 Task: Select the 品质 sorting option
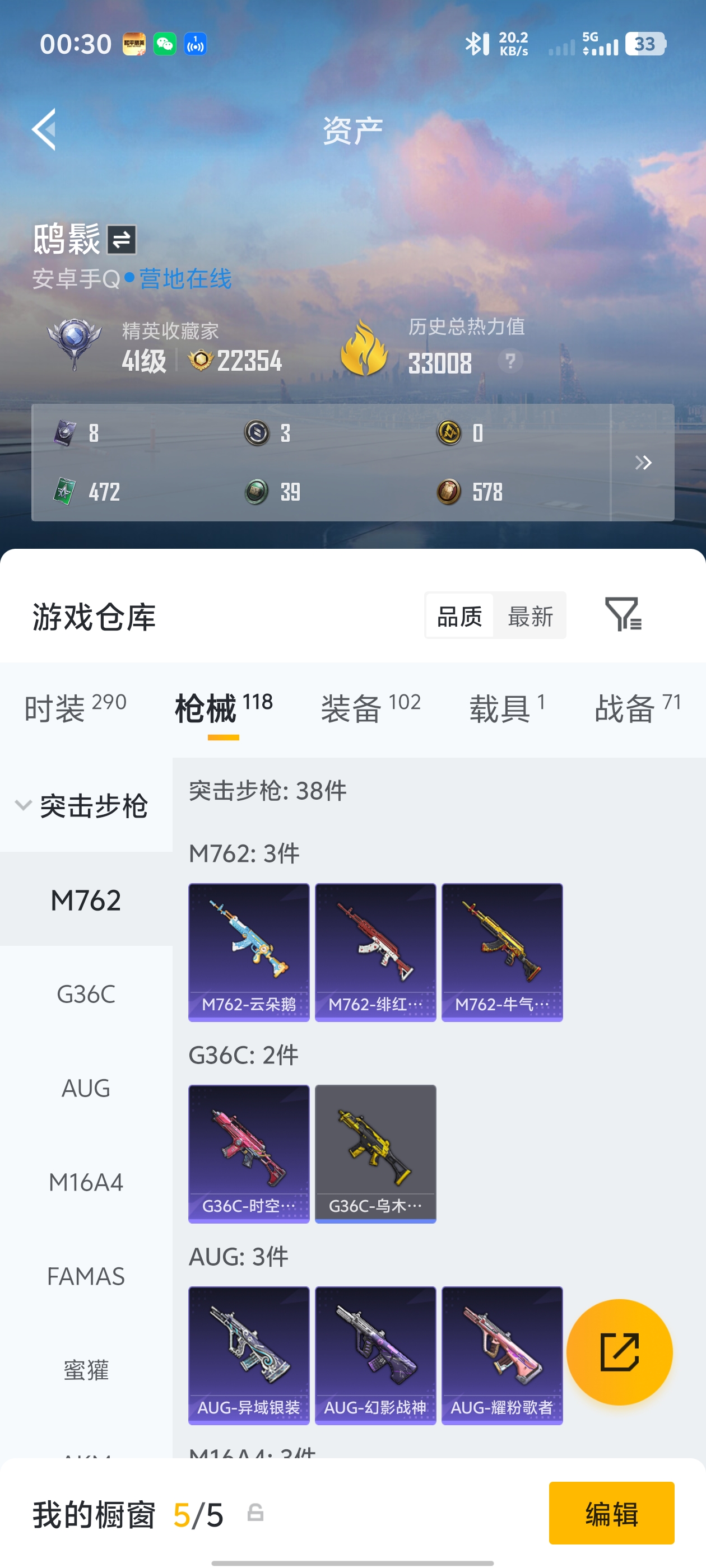[459, 616]
